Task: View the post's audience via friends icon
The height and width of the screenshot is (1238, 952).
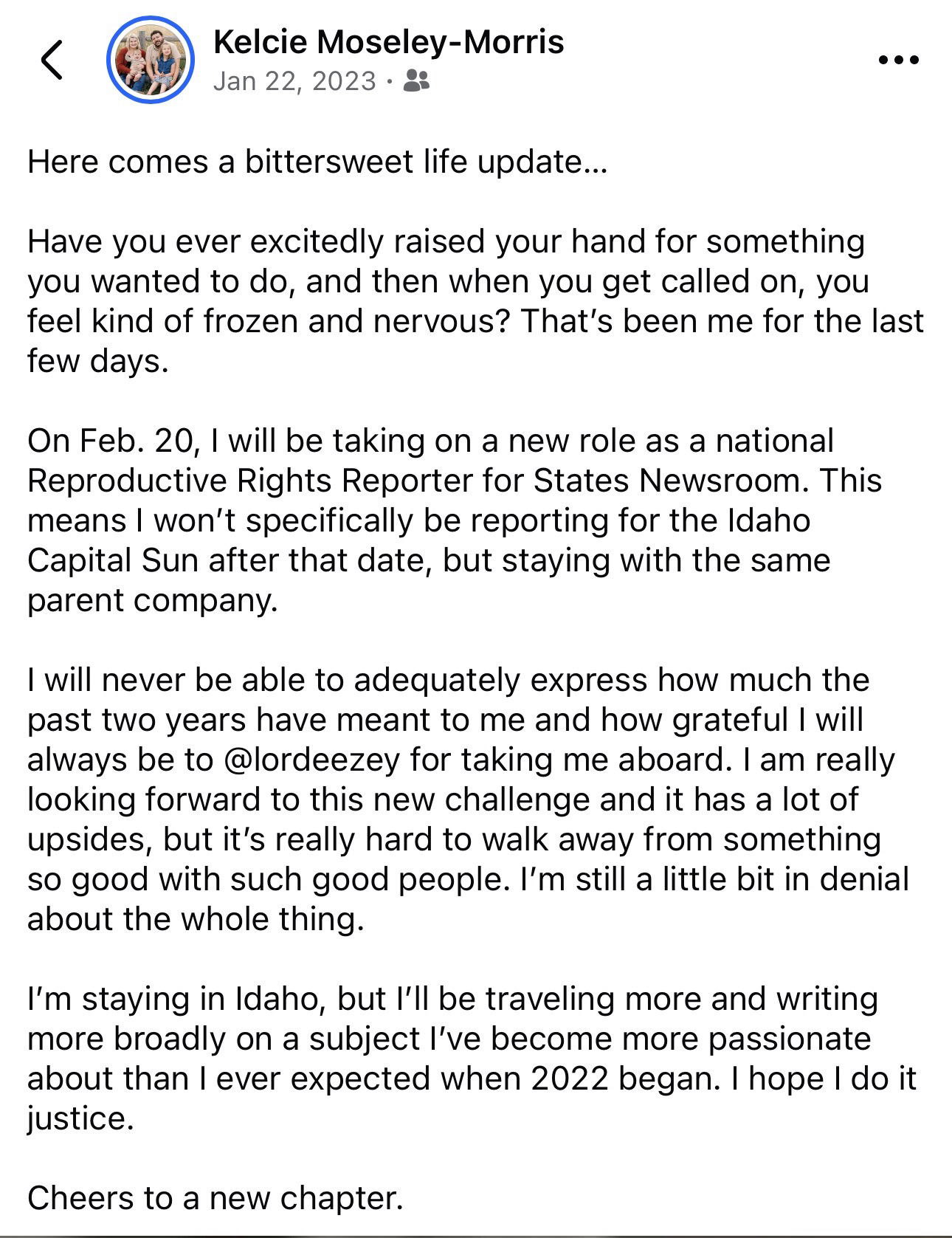Action: [x=417, y=80]
